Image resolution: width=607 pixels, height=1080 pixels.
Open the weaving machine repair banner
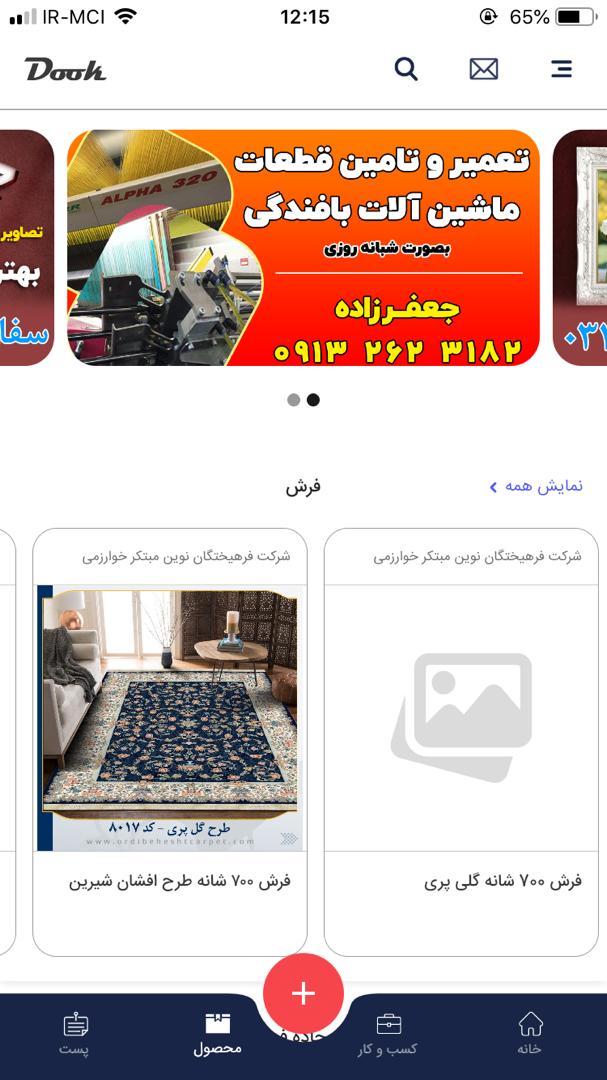[x=303, y=247]
